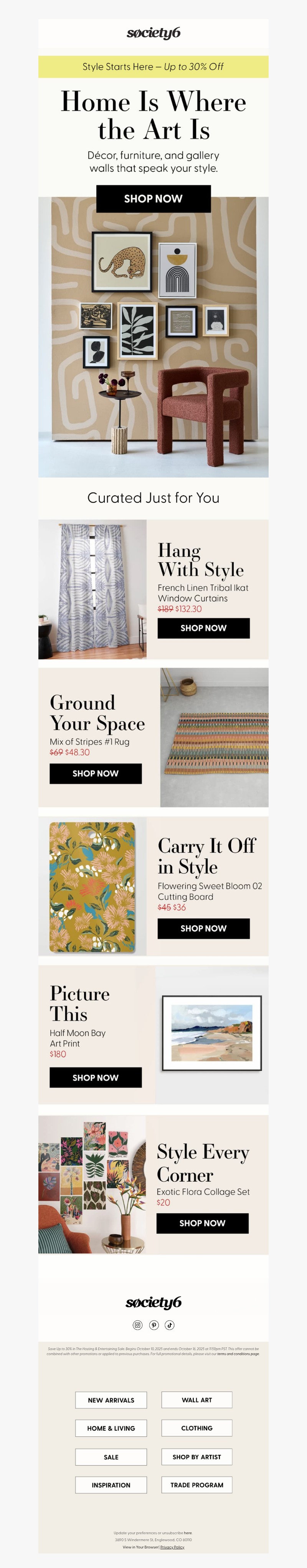This screenshot has height=1568, width=307.
Task: Shop the Half Moon Bay art print
Action: [x=96, y=1077]
